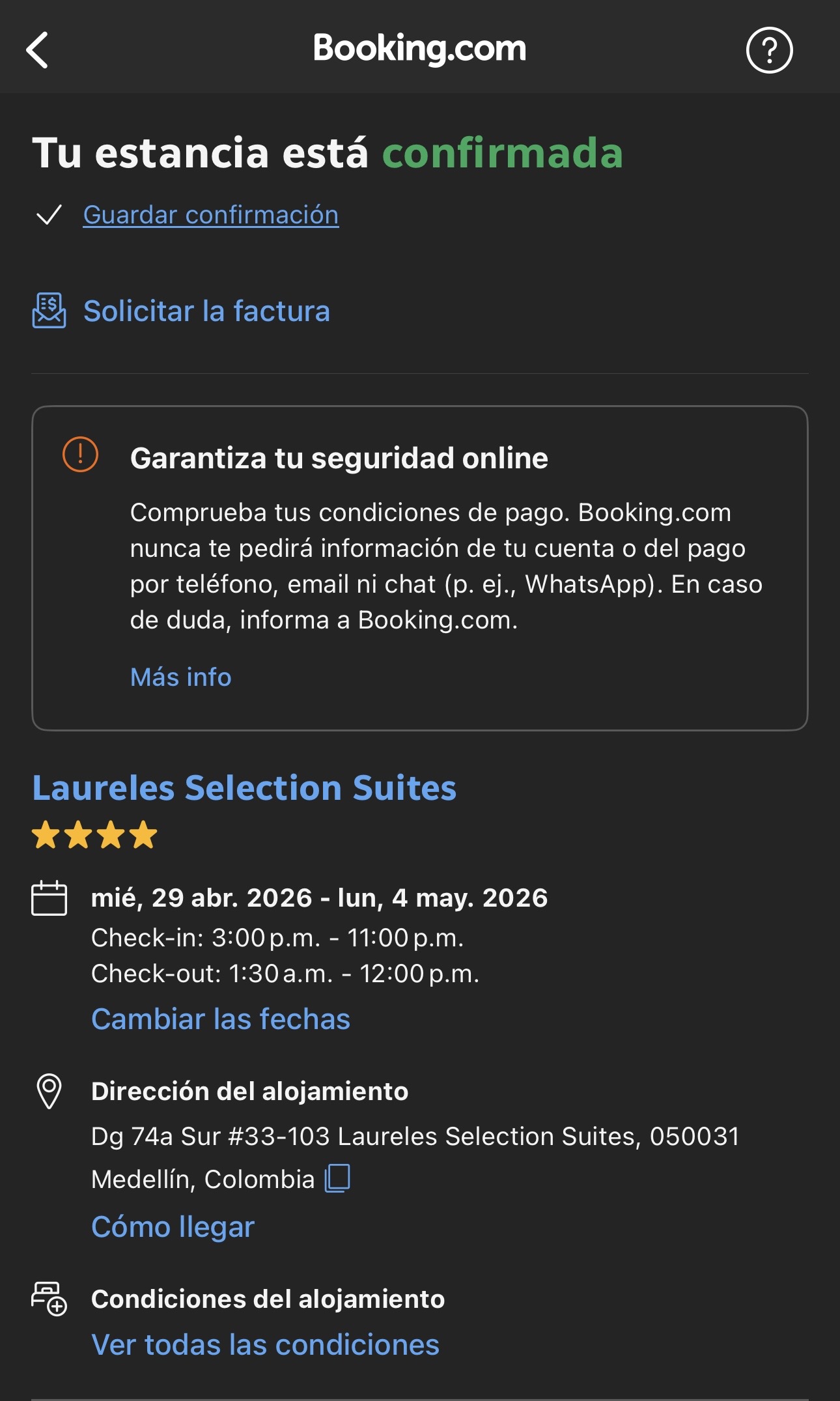This screenshot has width=840, height=1401.
Task: Select the hotel name Laureles Selection Suites
Action: (x=245, y=787)
